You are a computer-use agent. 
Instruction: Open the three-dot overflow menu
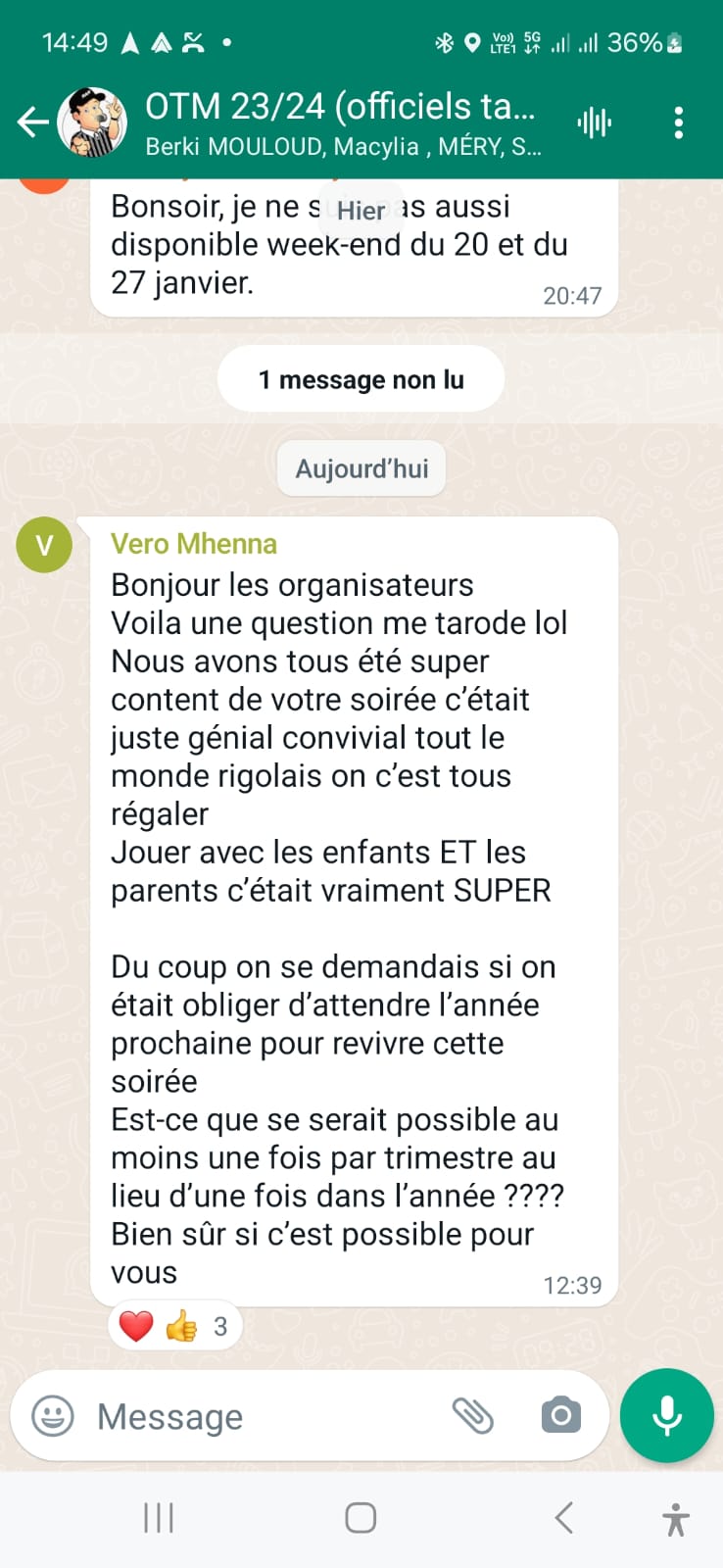pyautogui.click(x=678, y=122)
